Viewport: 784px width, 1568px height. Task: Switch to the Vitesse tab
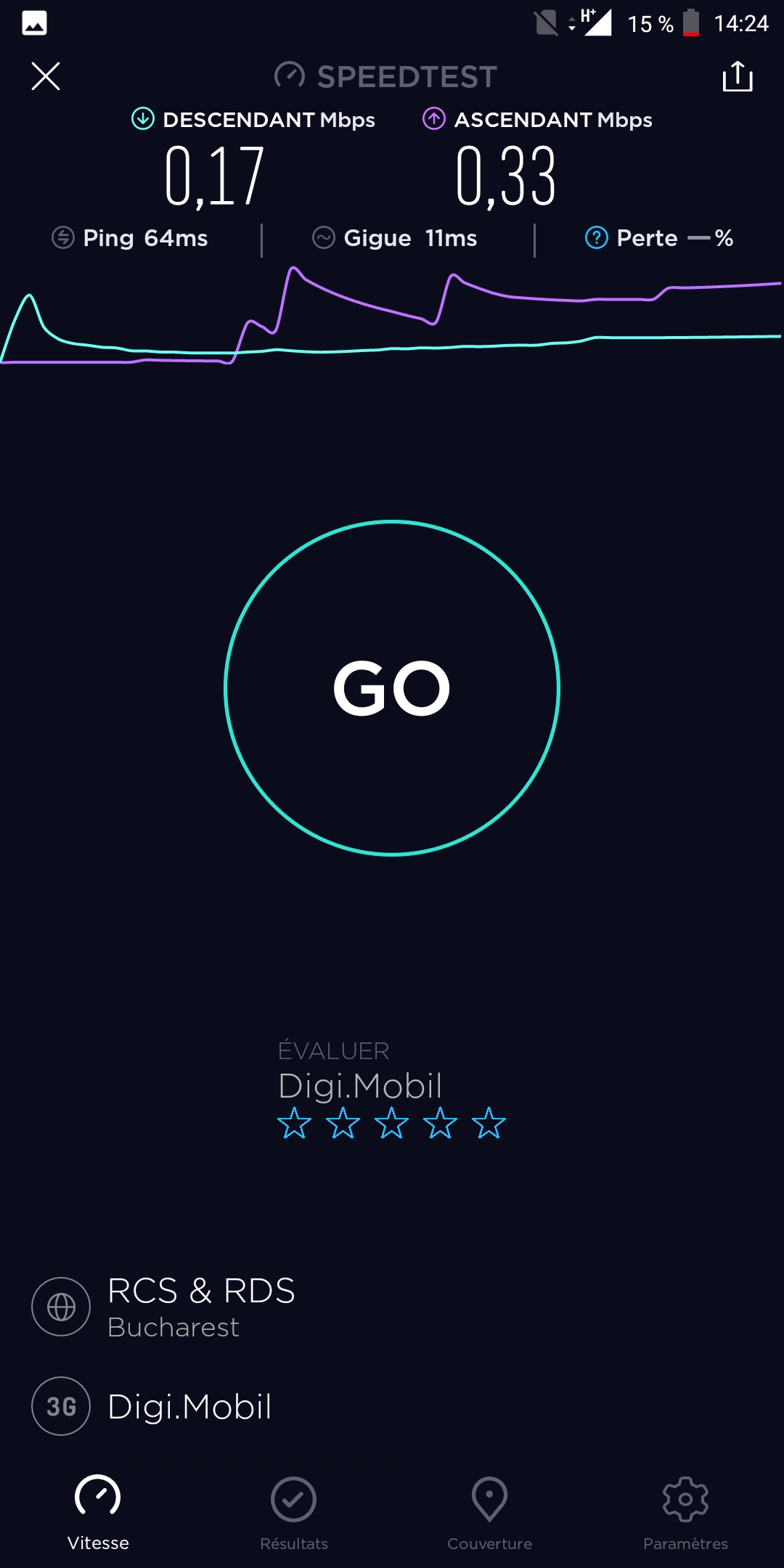[x=98, y=1513]
